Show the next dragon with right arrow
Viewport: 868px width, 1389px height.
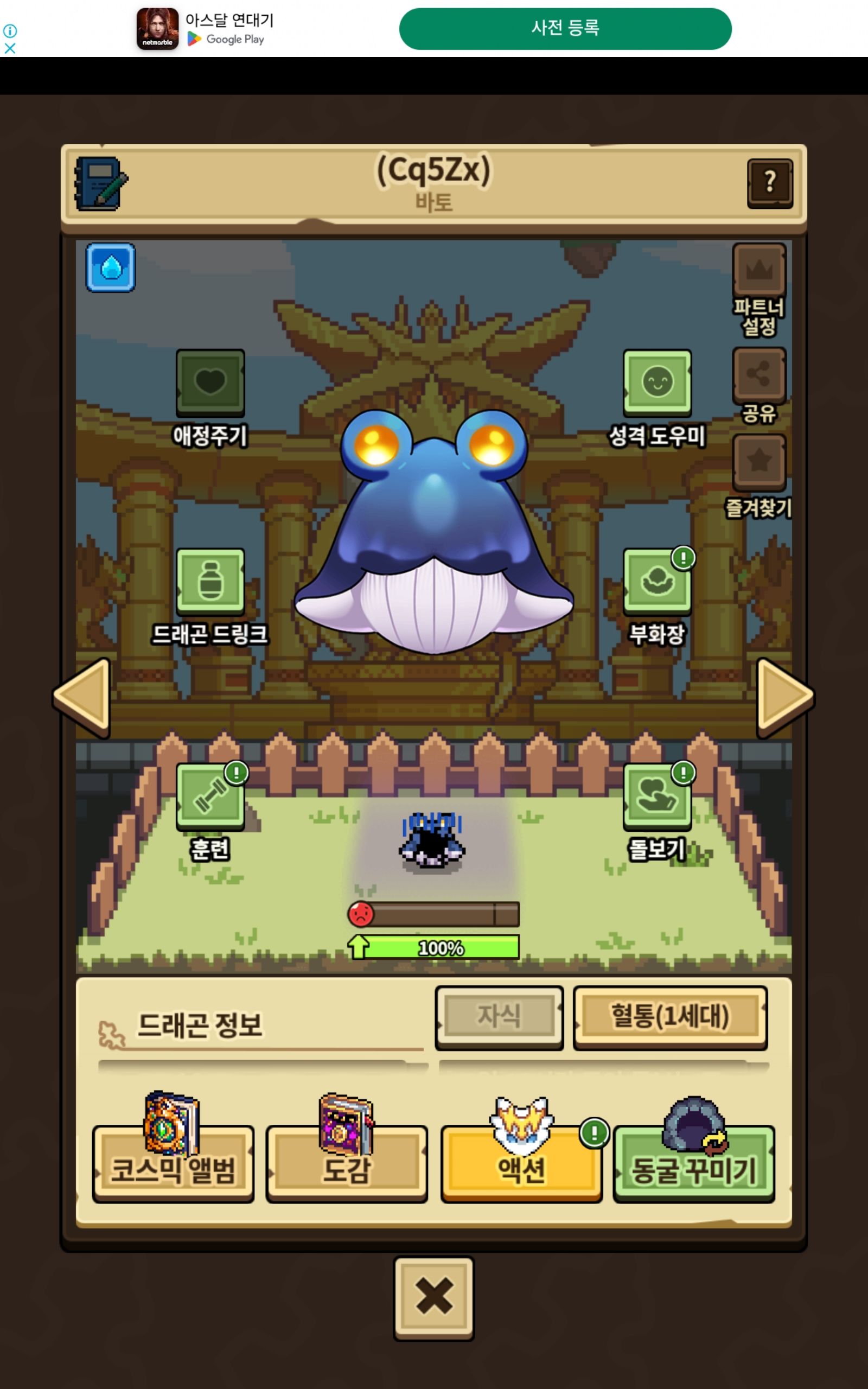pos(785,697)
